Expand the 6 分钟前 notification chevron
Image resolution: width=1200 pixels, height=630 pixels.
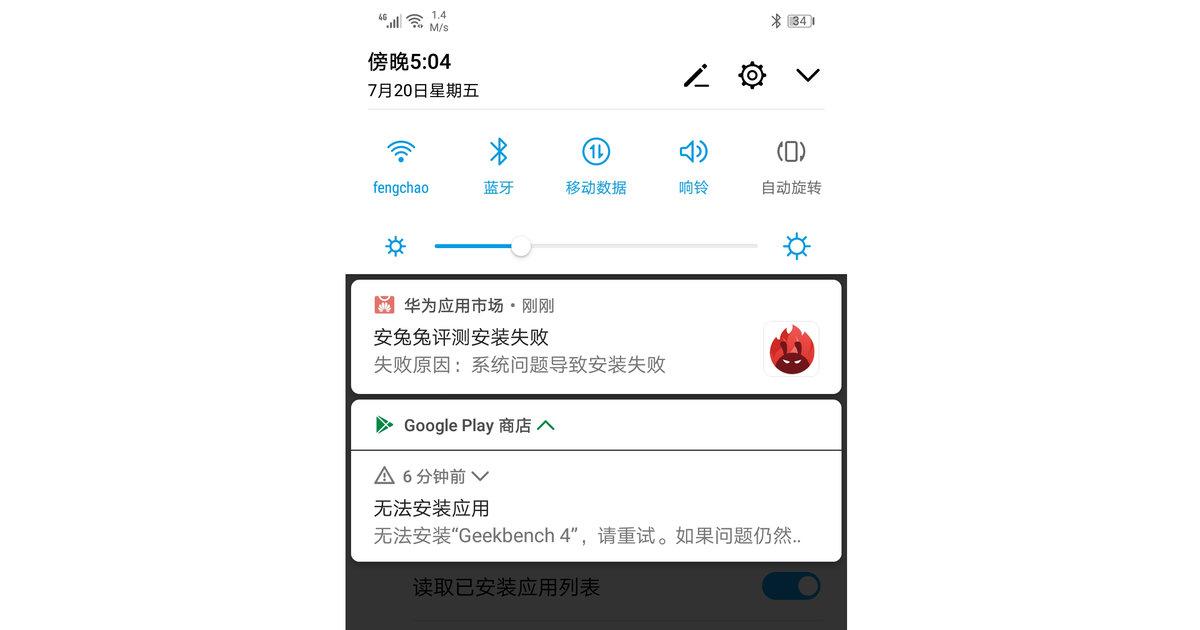click(480, 476)
